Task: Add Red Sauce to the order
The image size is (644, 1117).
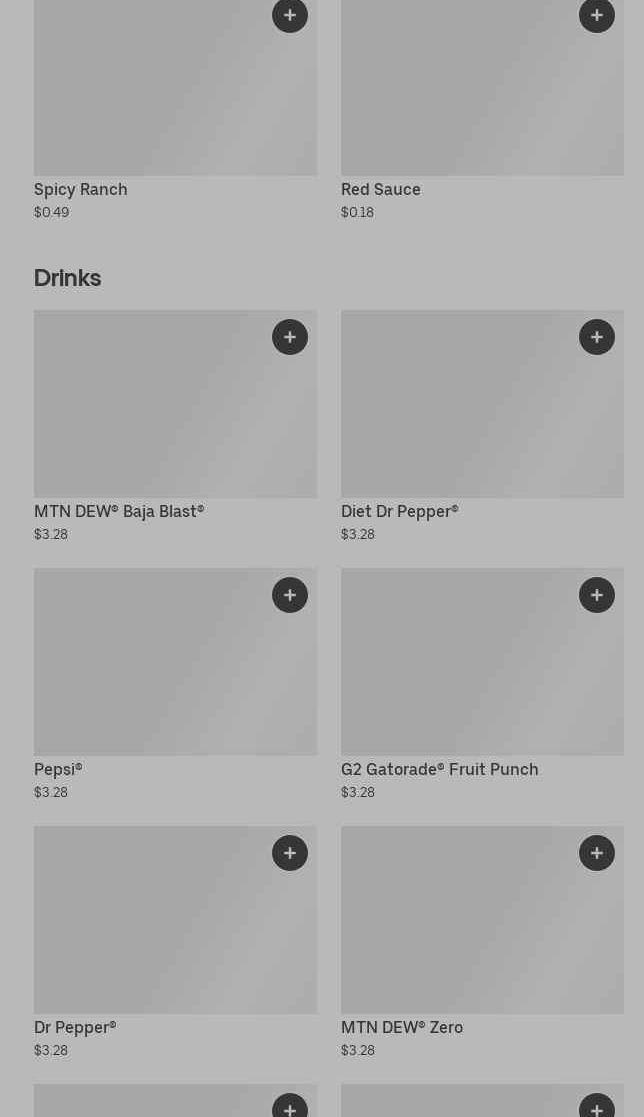Action: pyautogui.click(x=597, y=15)
